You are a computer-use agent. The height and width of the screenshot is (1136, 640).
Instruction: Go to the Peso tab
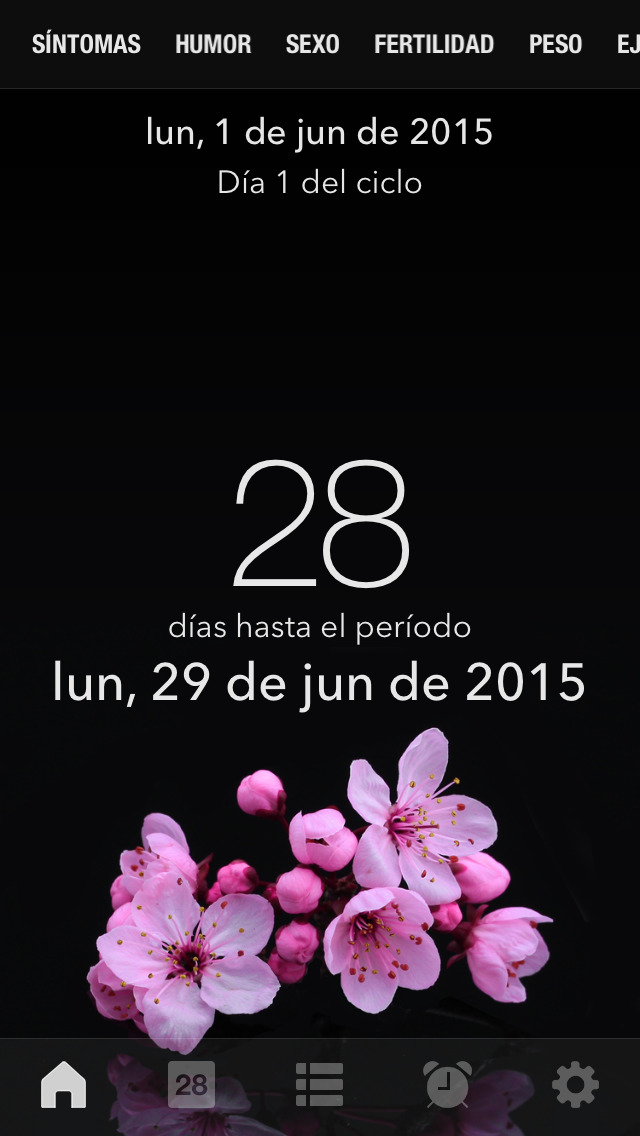click(x=555, y=45)
